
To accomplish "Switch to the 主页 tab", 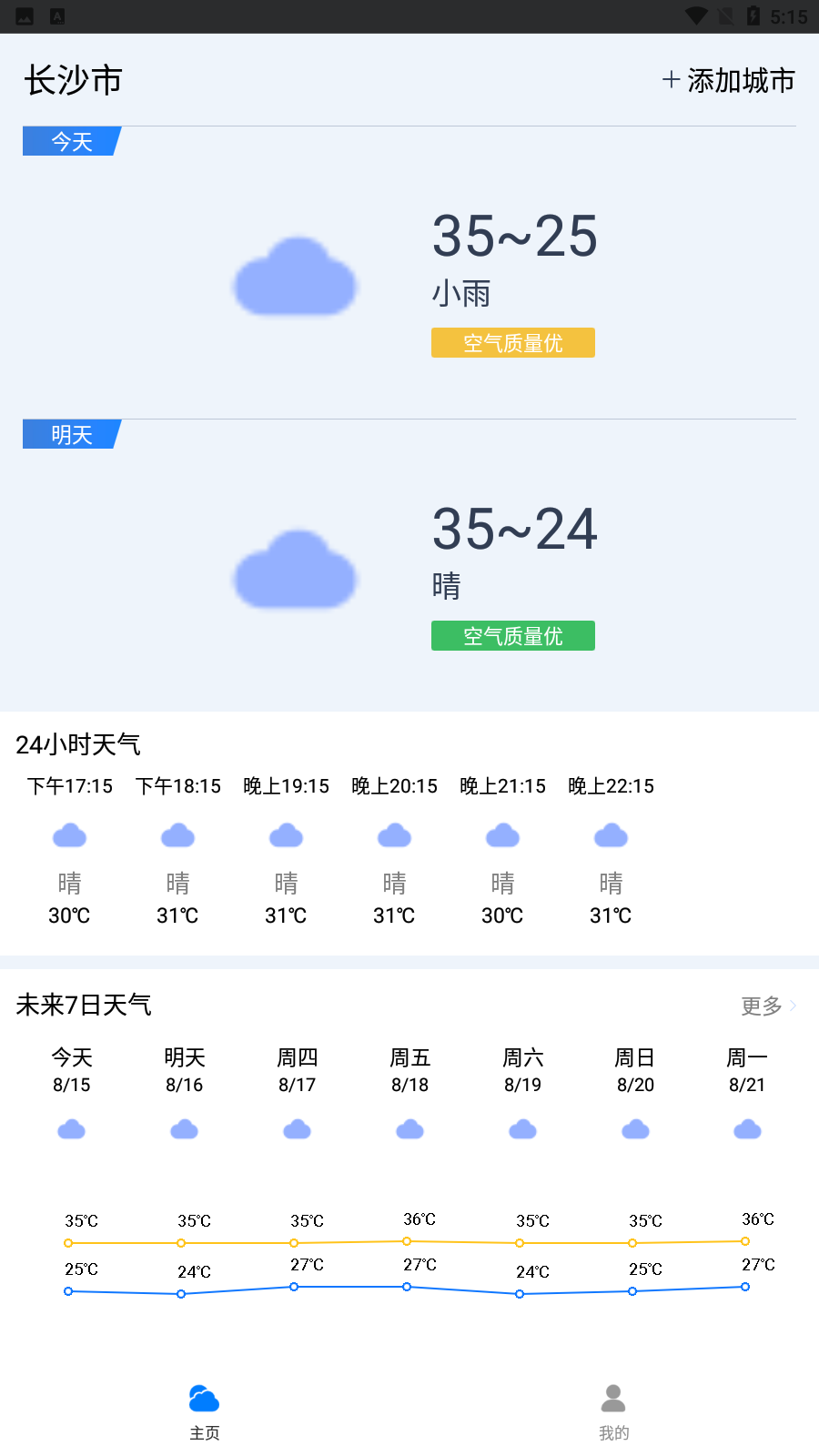I will [x=205, y=1409].
